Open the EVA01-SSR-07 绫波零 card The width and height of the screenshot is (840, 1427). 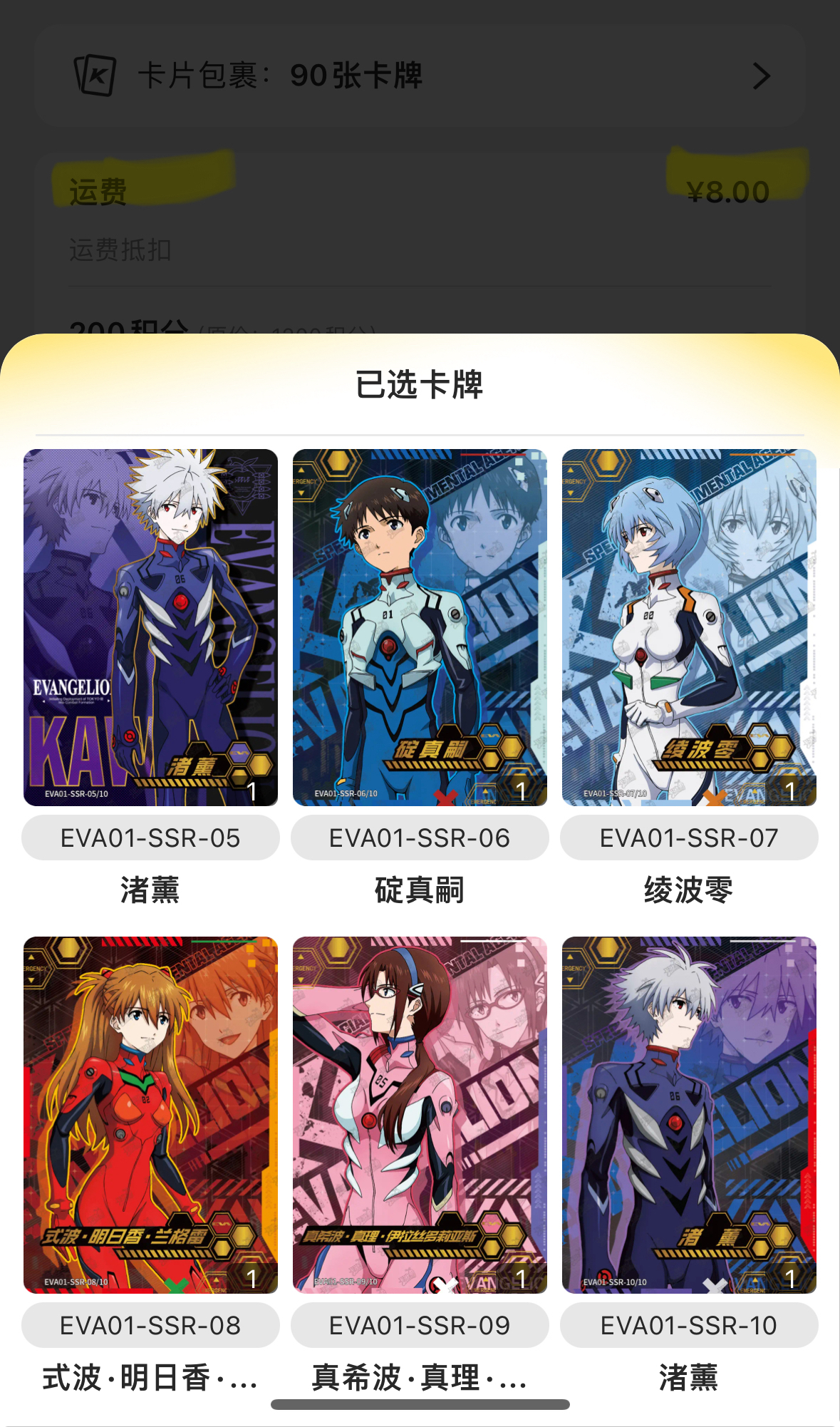689,627
